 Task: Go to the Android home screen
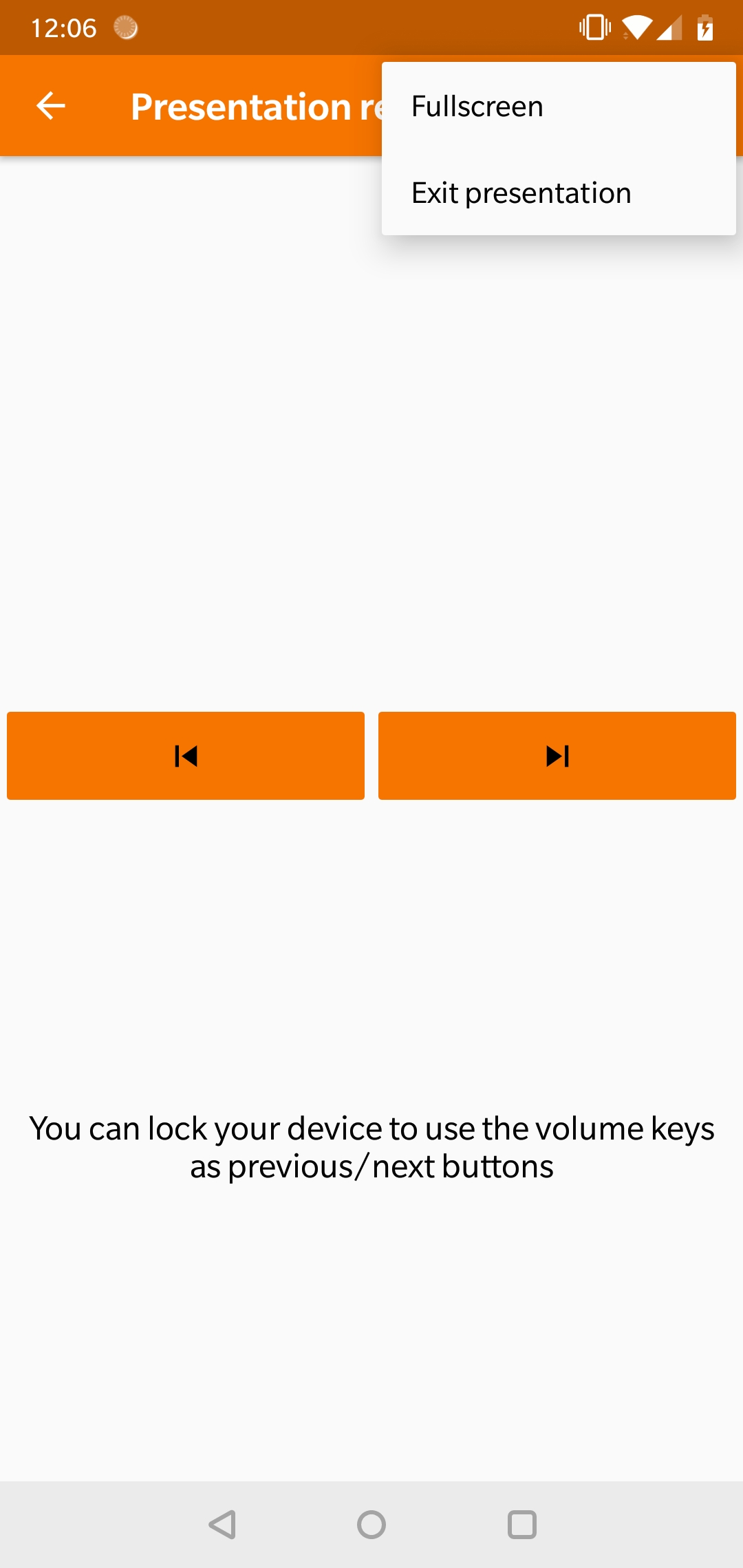[371, 1525]
